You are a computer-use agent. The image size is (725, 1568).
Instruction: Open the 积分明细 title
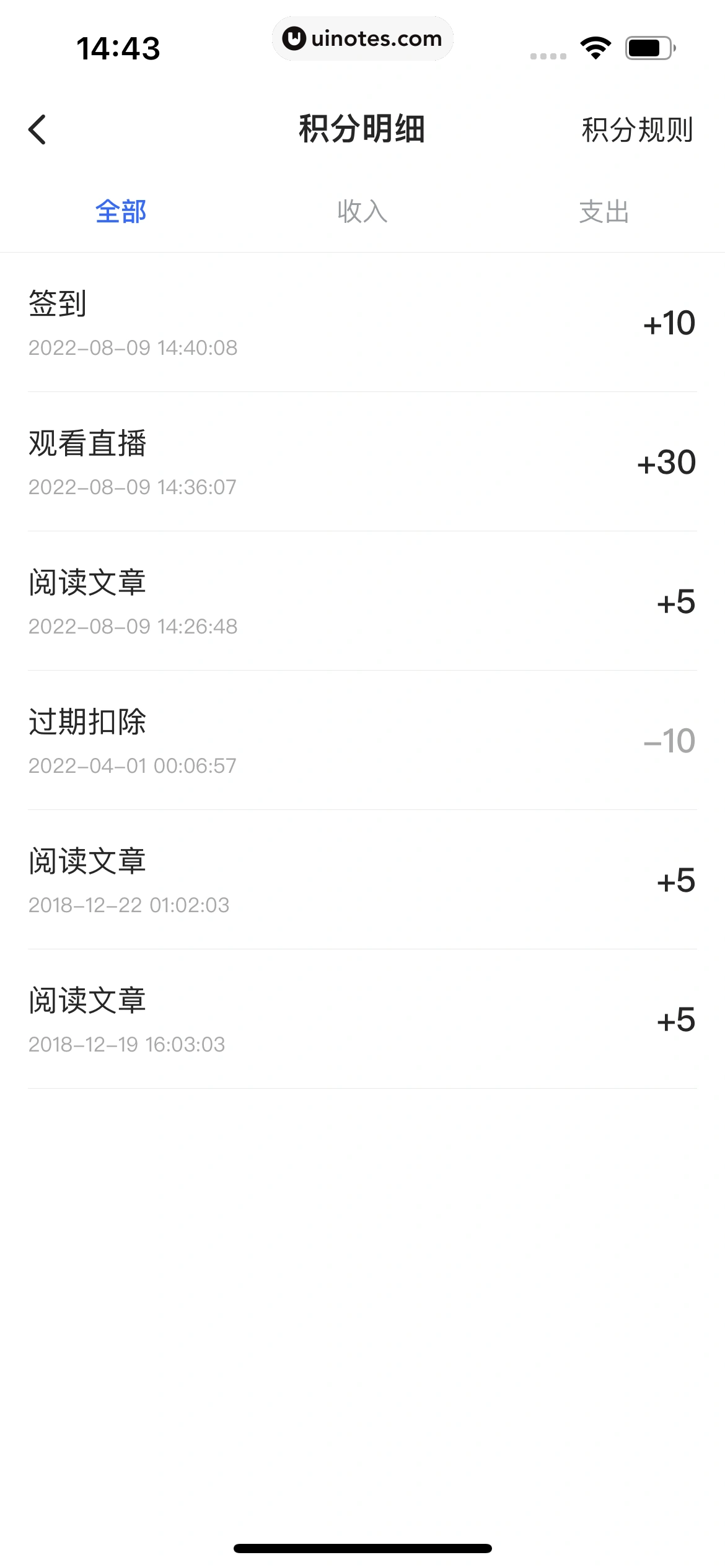click(x=361, y=130)
